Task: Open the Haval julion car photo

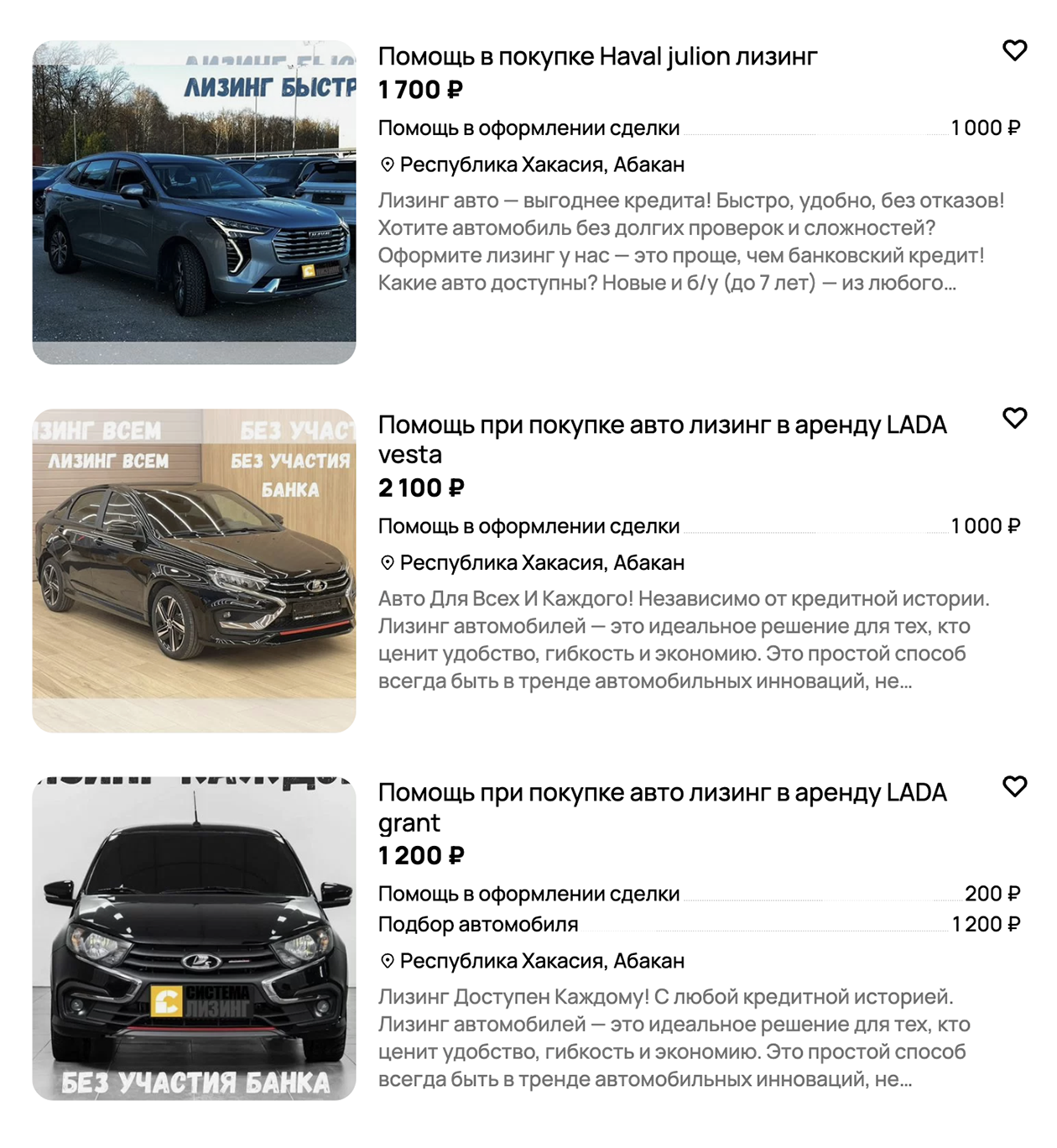Action: 194,202
